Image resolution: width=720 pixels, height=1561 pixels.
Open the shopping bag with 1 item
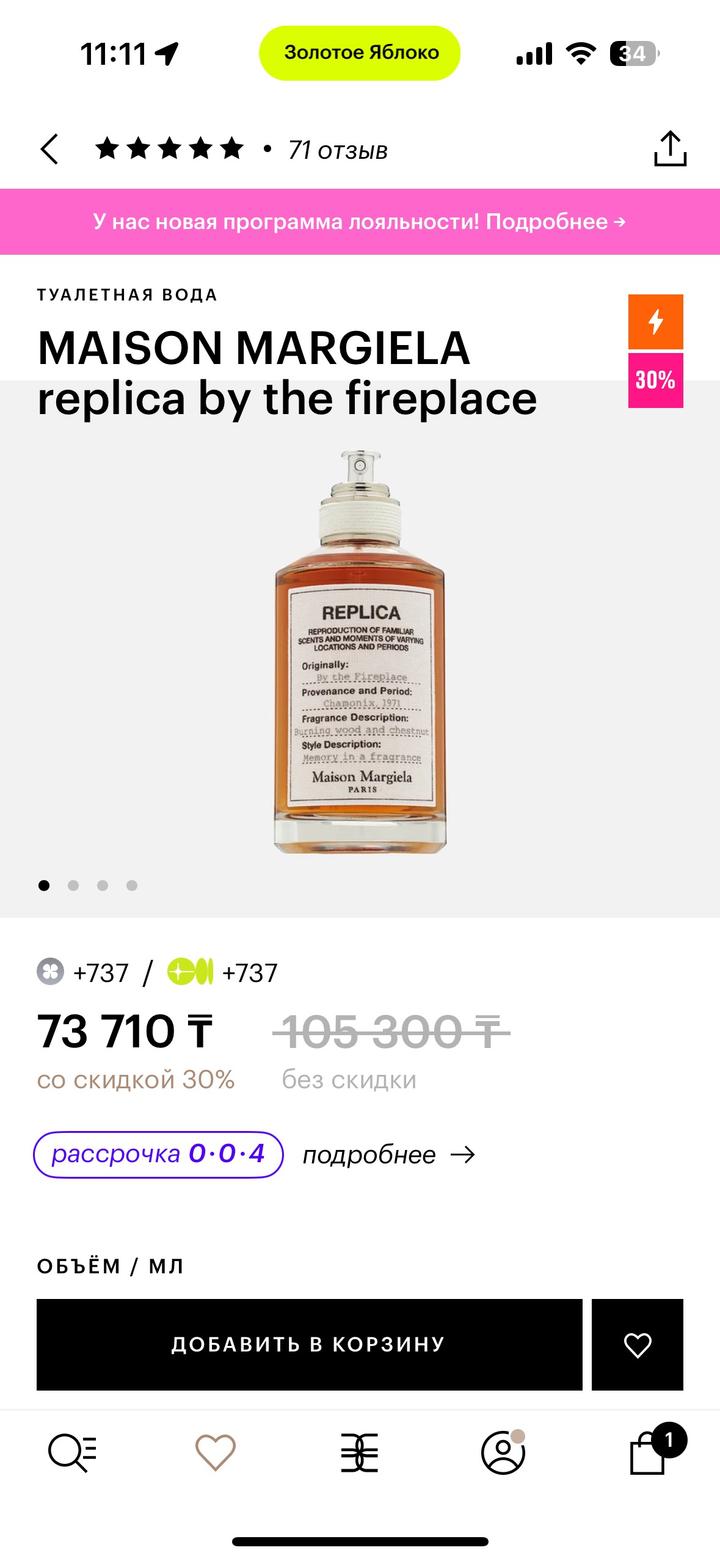coord(649,1452)
